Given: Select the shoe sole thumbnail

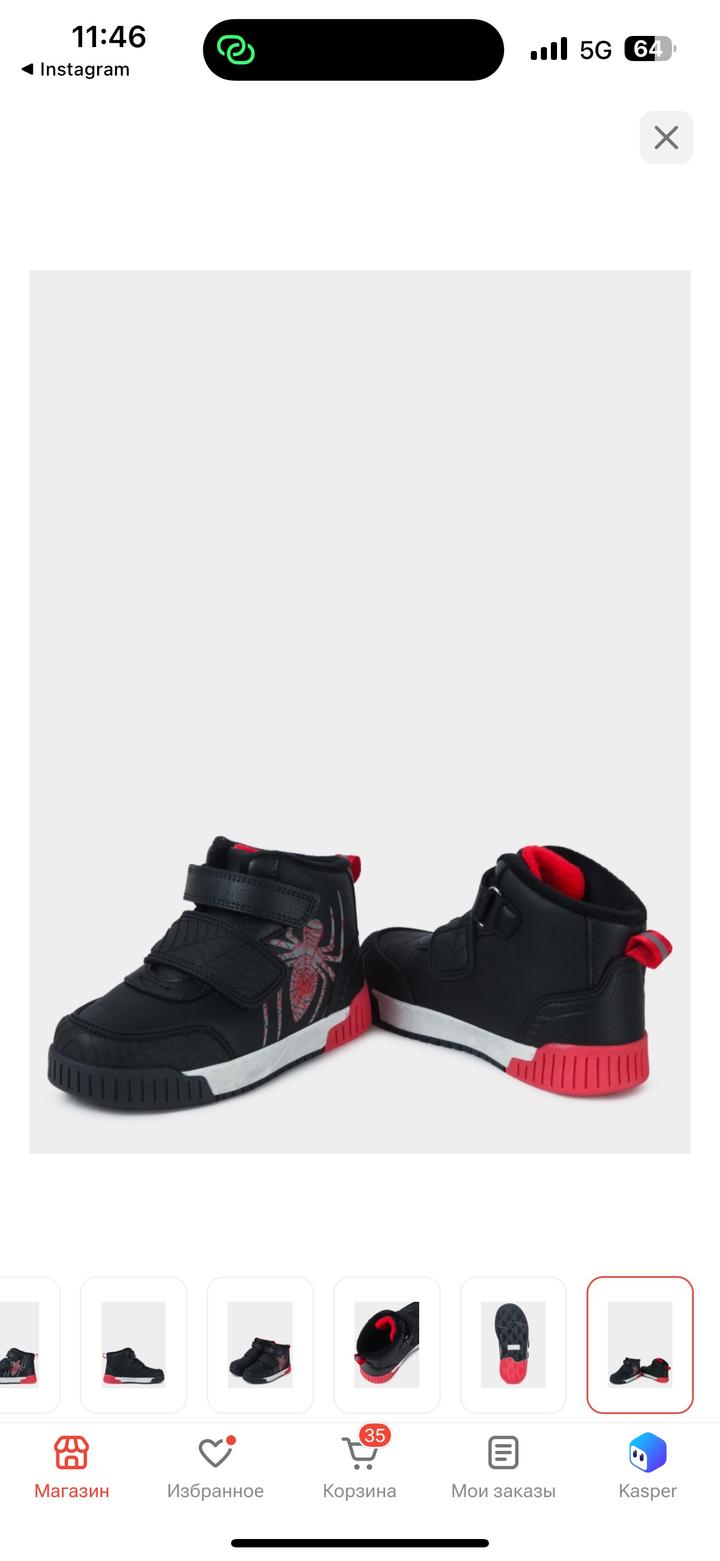Looking at the screenshot, I should point(513,1344).
